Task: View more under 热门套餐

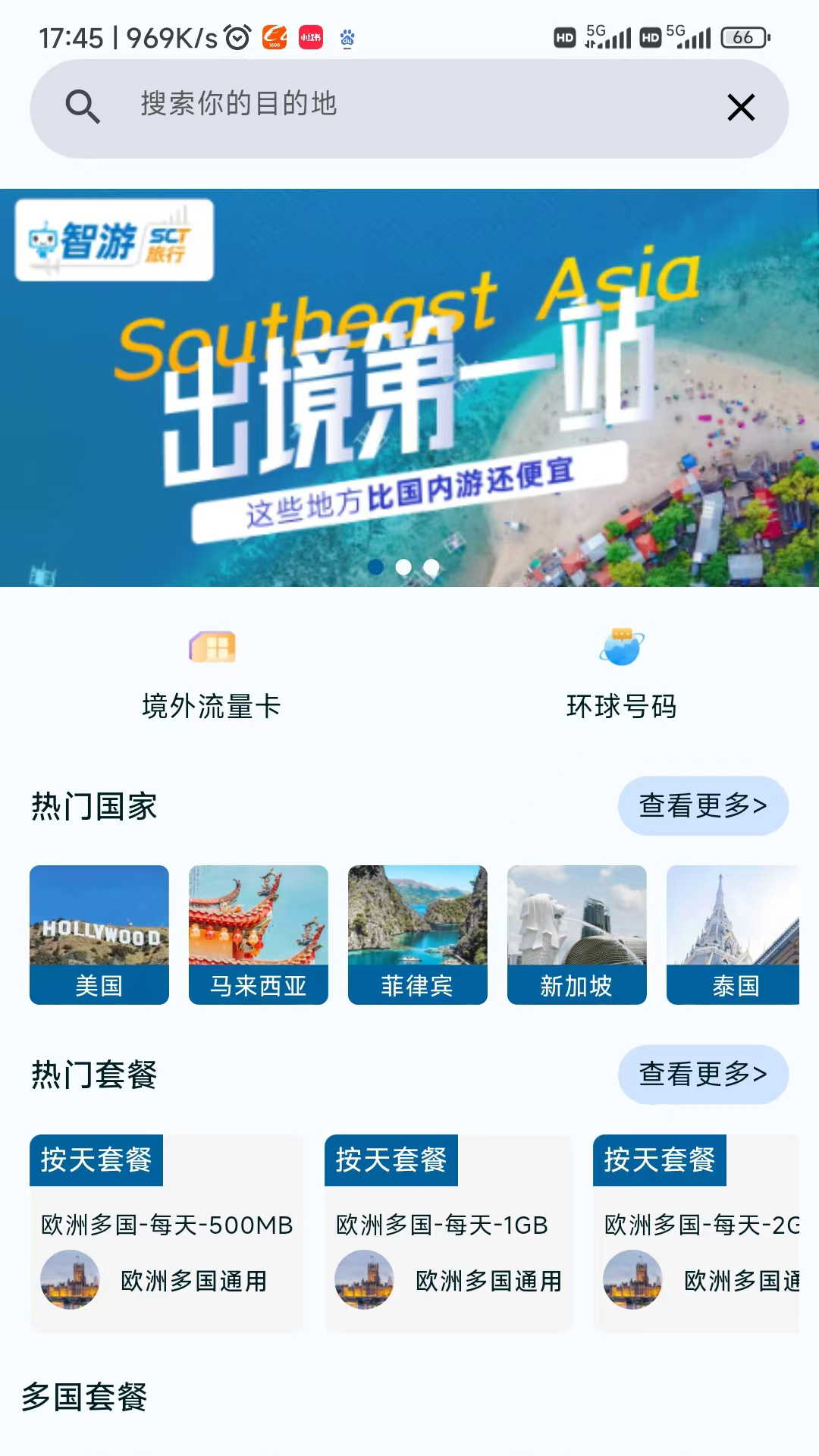Action: coord(703,1074)
